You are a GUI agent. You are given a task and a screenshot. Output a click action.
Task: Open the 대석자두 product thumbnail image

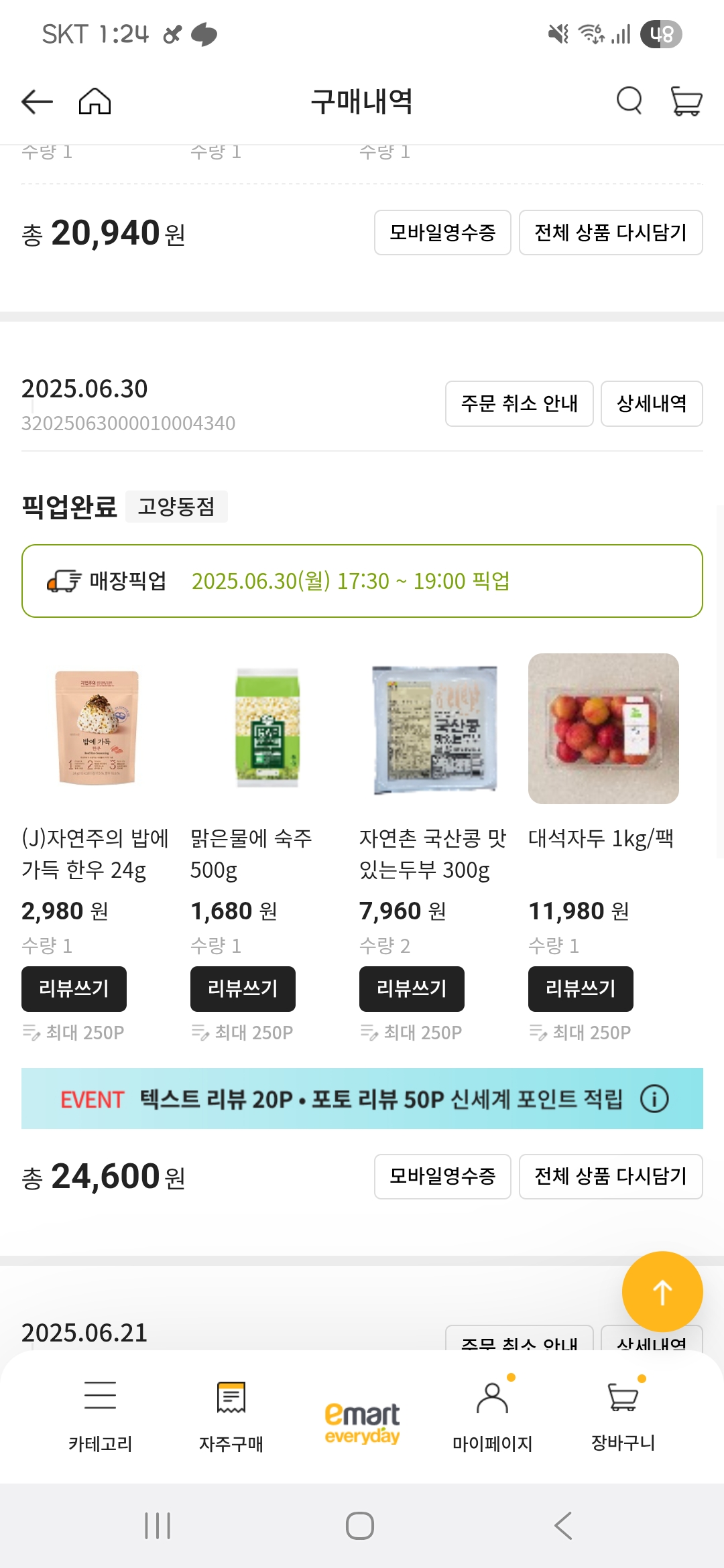point(603,730)
